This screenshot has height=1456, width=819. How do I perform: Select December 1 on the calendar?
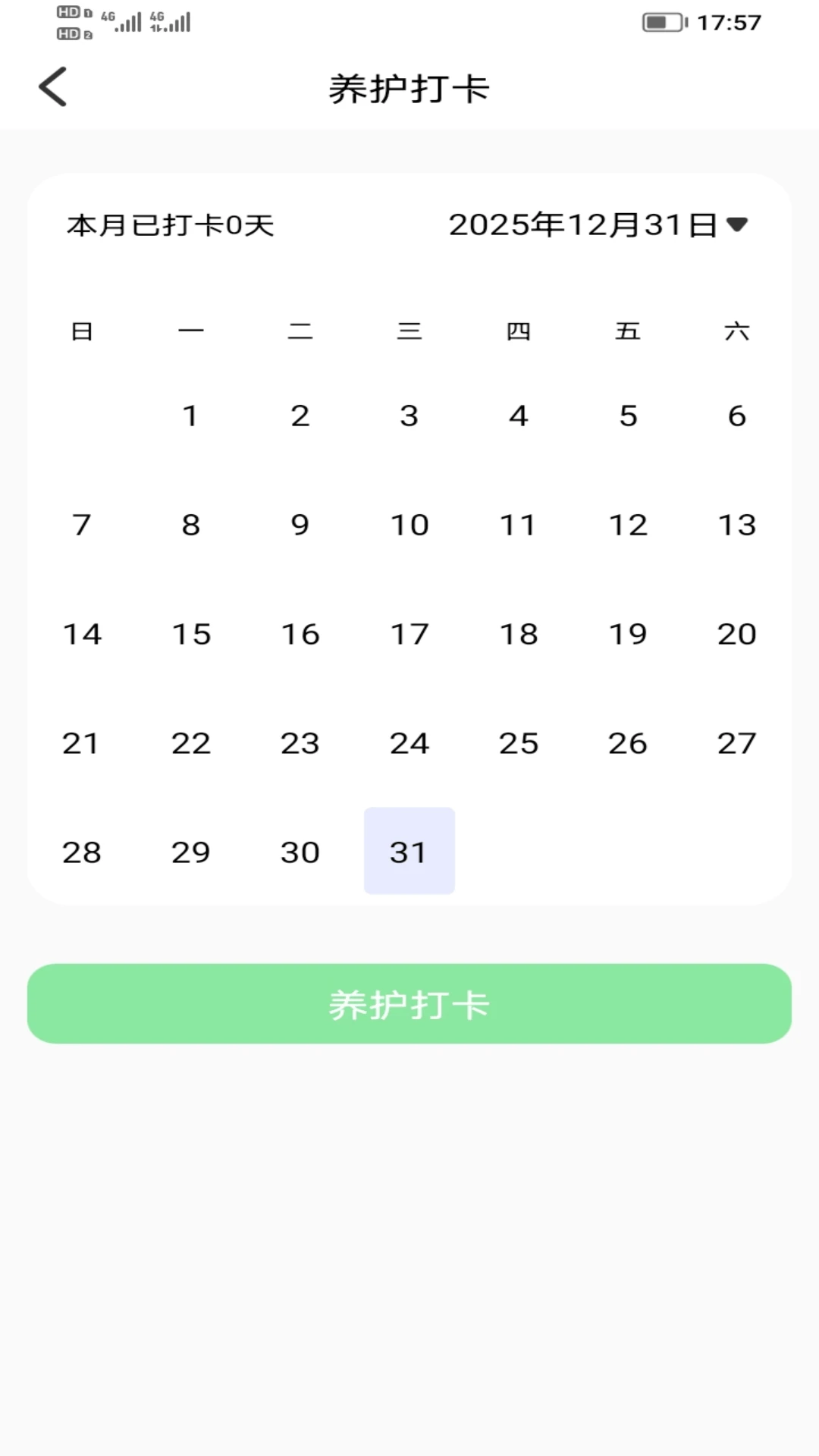(x=191, y=414)
